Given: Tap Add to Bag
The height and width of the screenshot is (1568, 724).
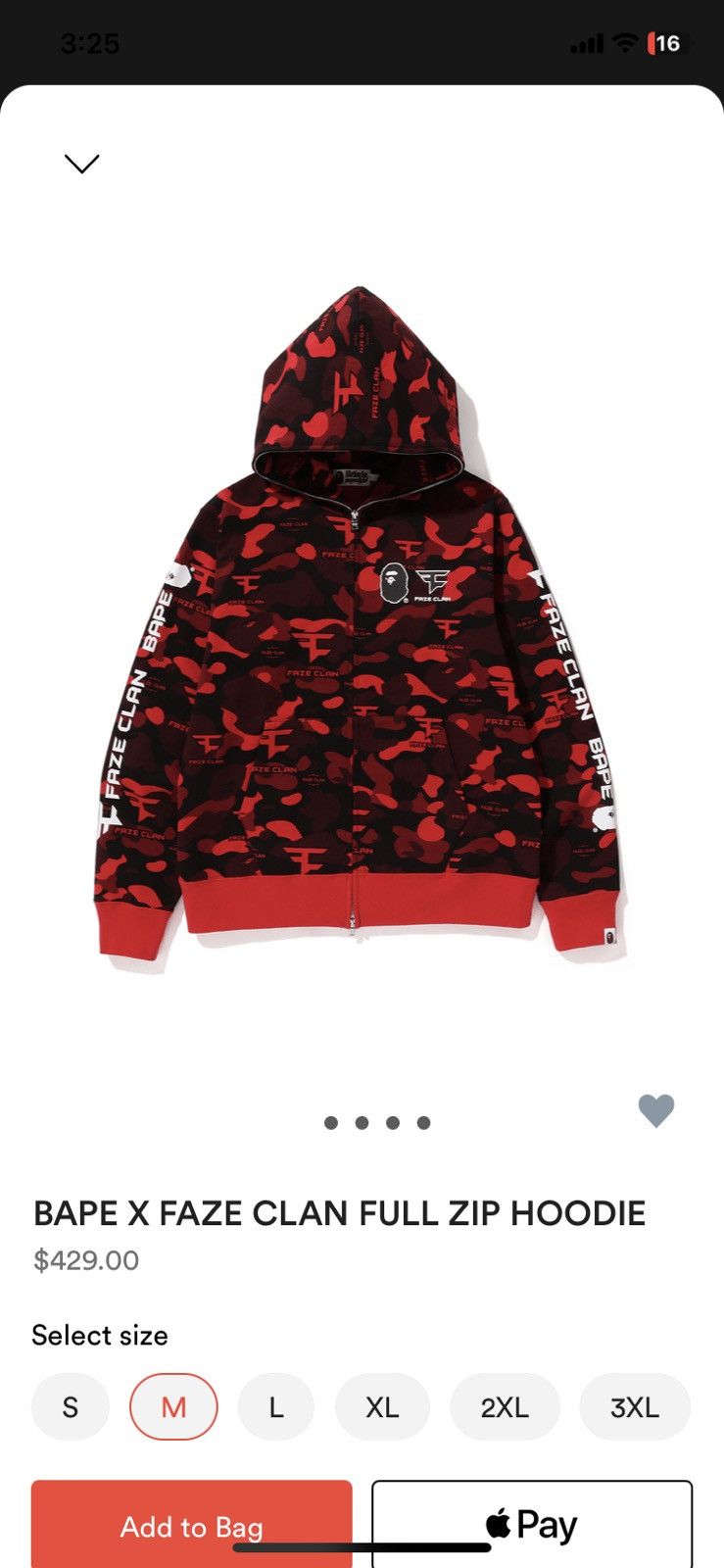Looking at the screenshot, I should pos(191,1524).
